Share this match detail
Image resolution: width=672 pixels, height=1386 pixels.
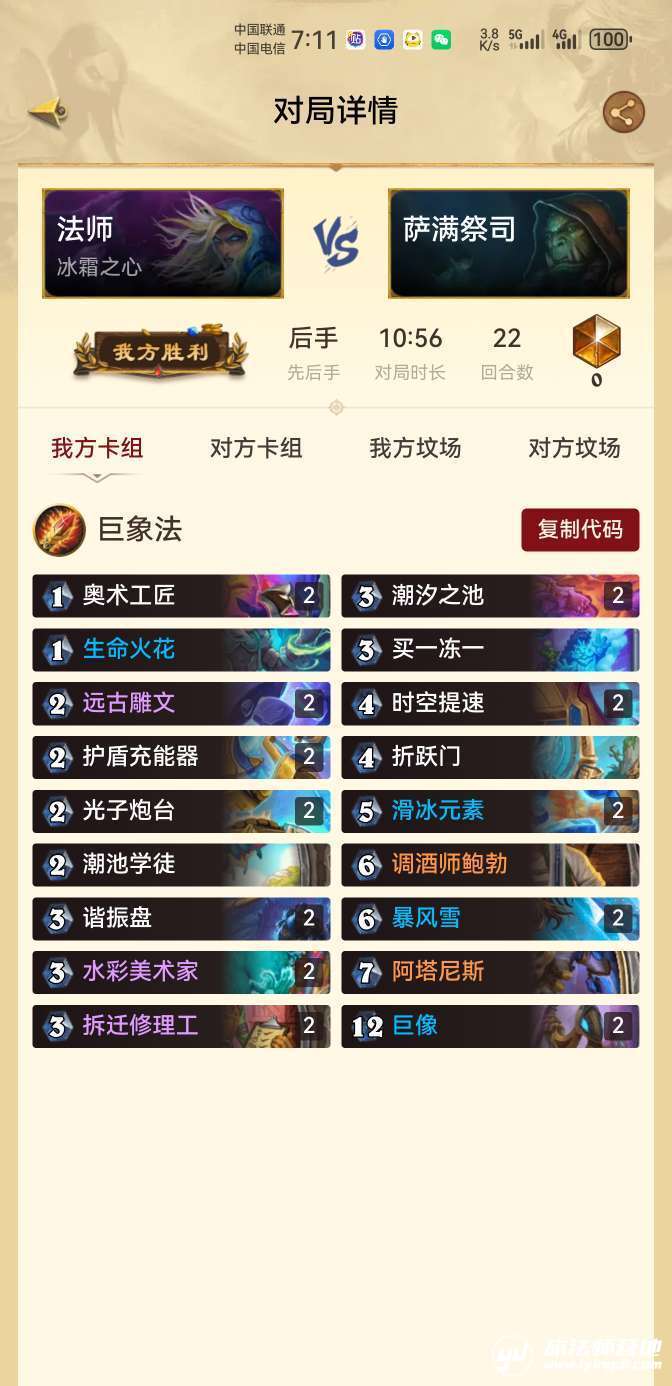click(x=623, y=112)
